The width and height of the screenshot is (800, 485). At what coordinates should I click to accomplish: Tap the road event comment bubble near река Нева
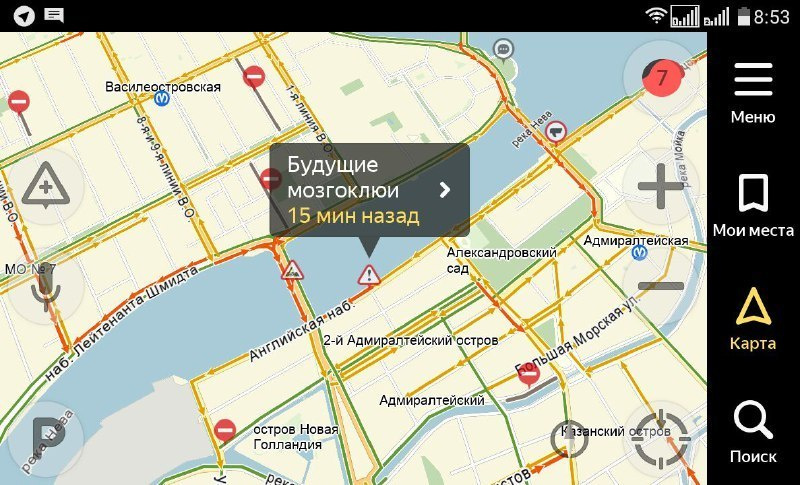(504, 47)
